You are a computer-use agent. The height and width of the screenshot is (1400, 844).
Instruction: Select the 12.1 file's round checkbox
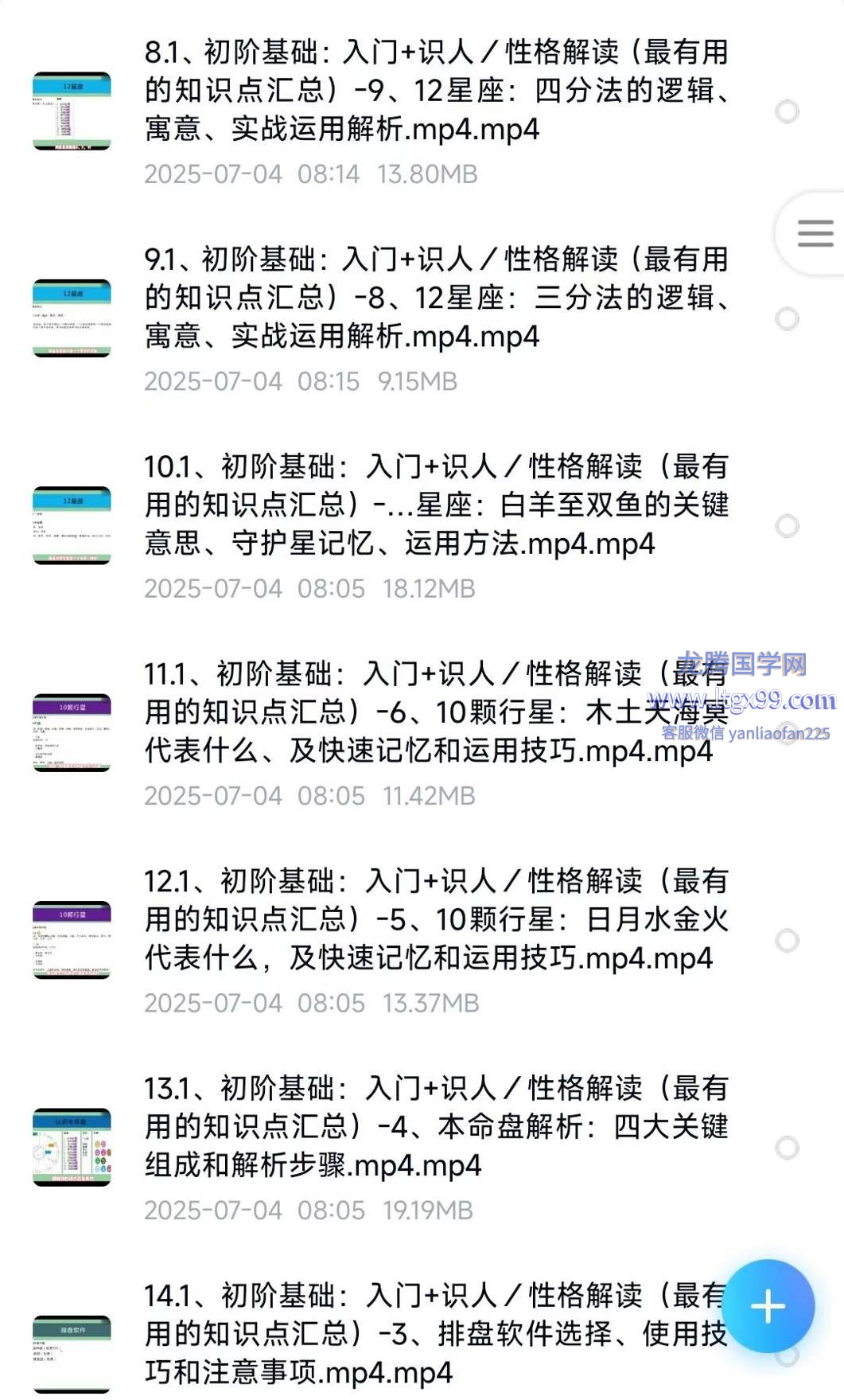(x=787, y=941)
